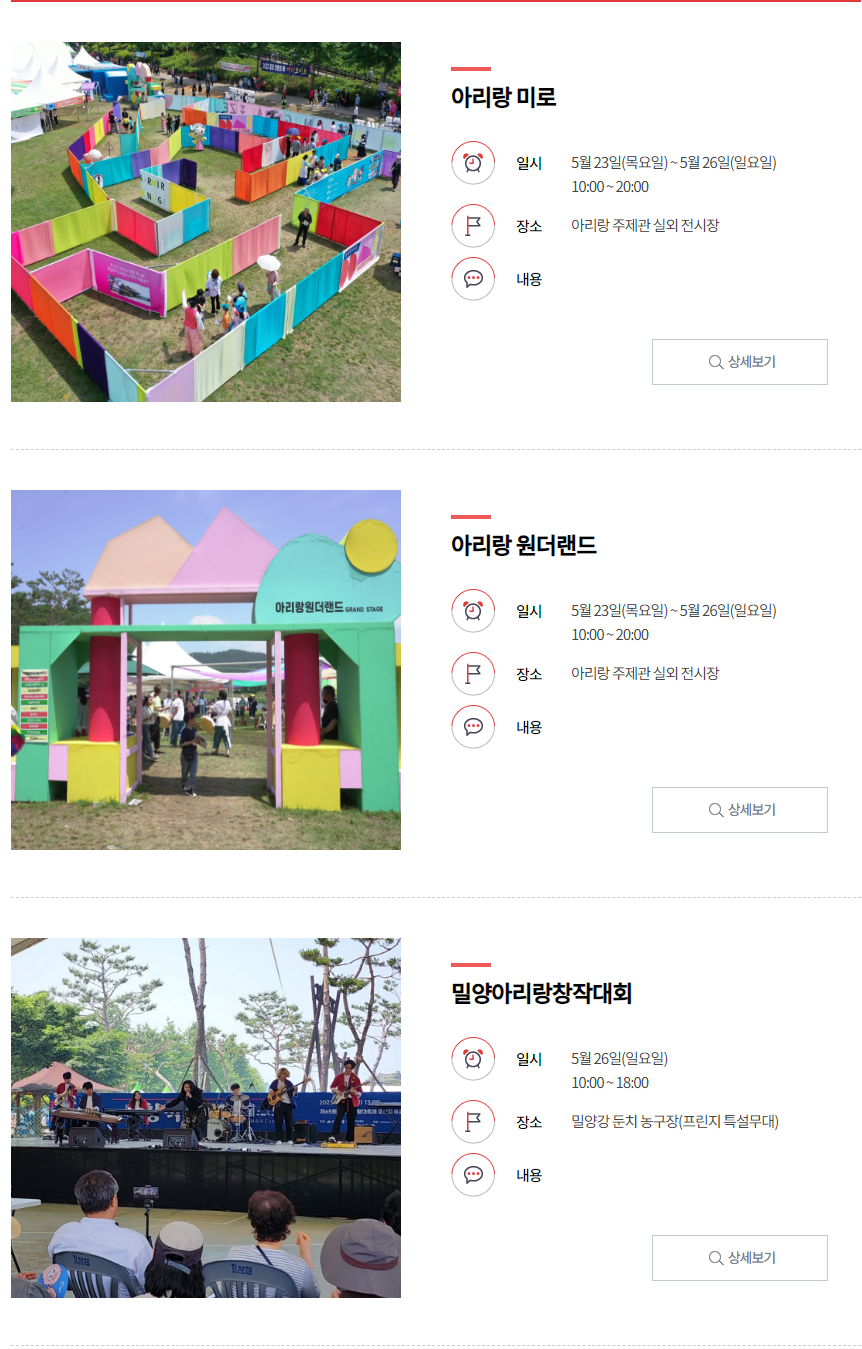
Task: Click the flag location icon for 아리랑 미로
Action: (473, 226)
